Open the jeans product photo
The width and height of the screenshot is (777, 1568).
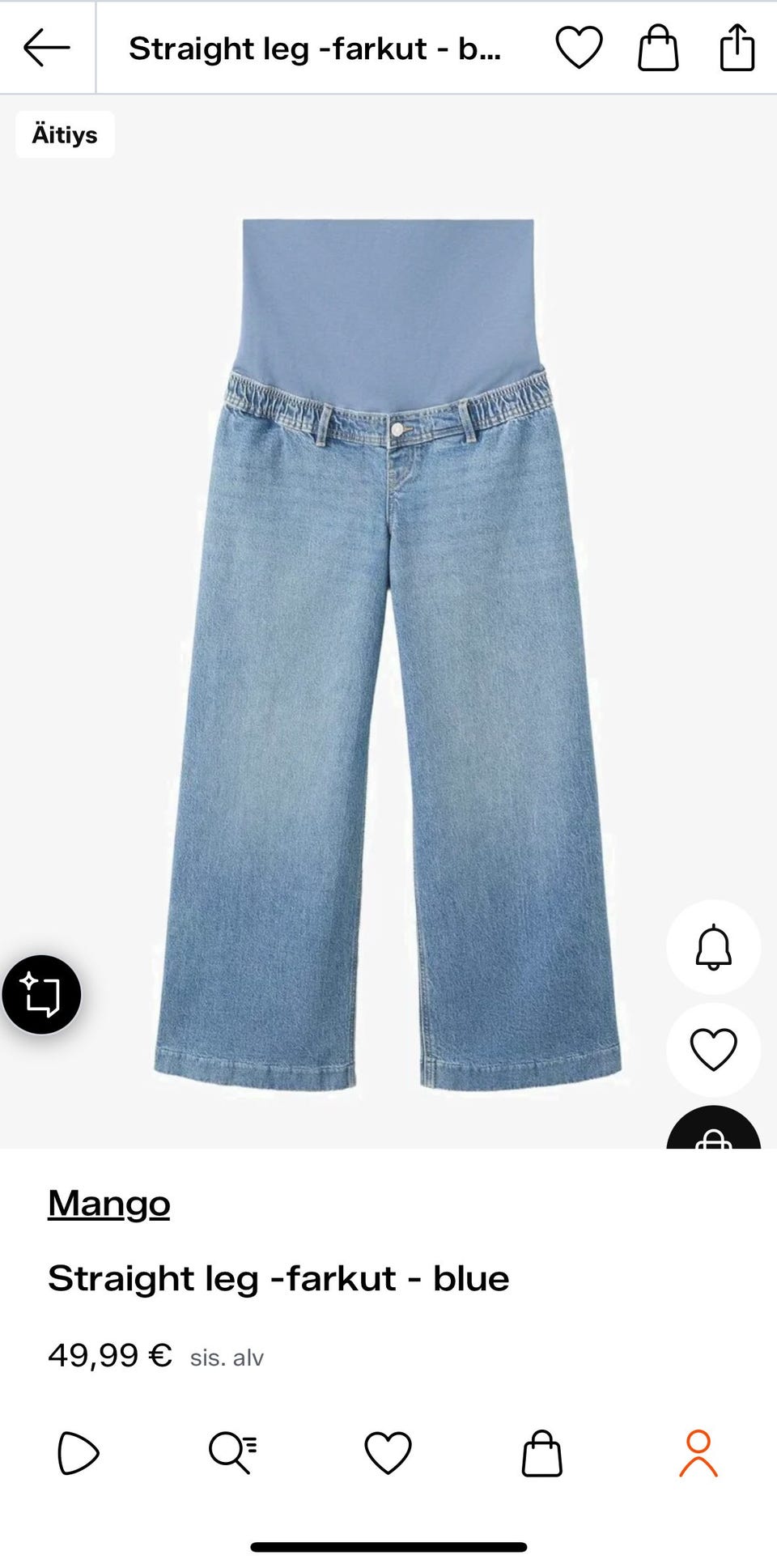point(388,654)
